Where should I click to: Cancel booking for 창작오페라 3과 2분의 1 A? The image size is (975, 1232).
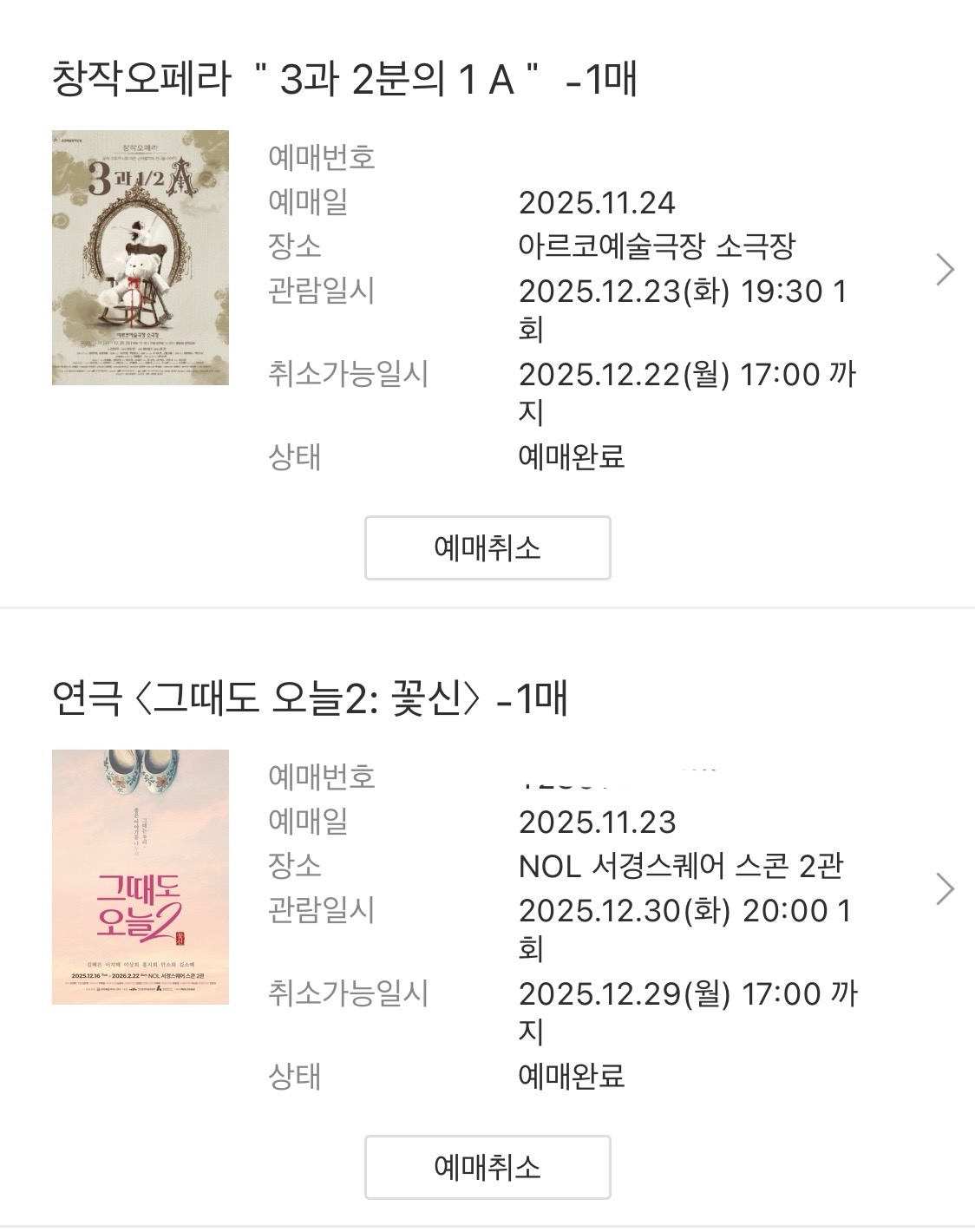tap(487, 547)
